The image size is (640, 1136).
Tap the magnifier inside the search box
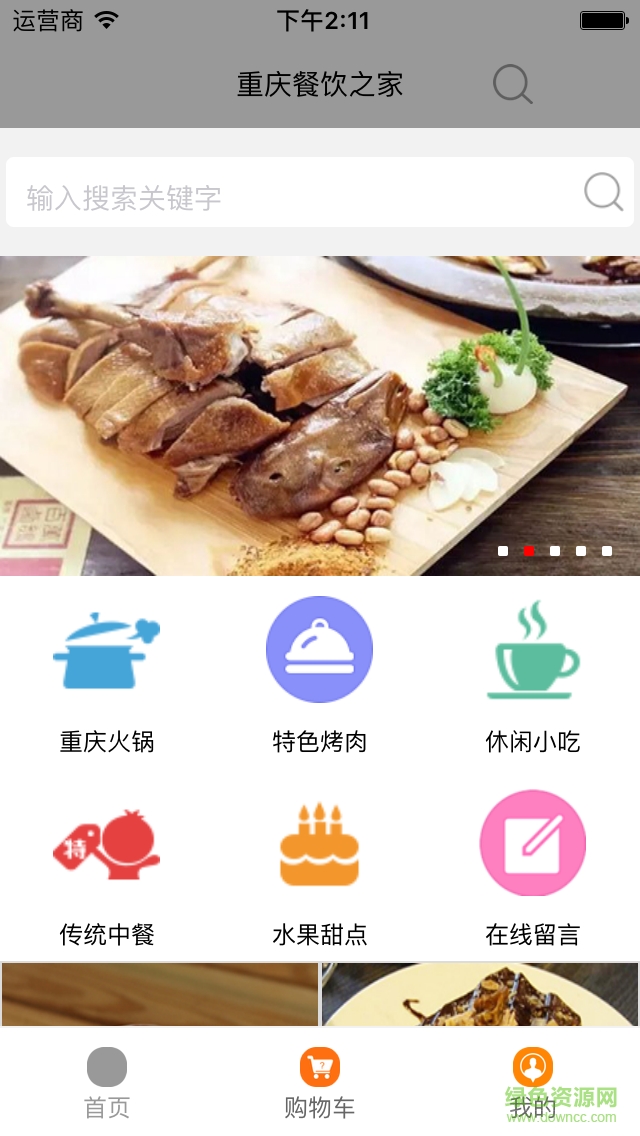click(x=603, y=191)
